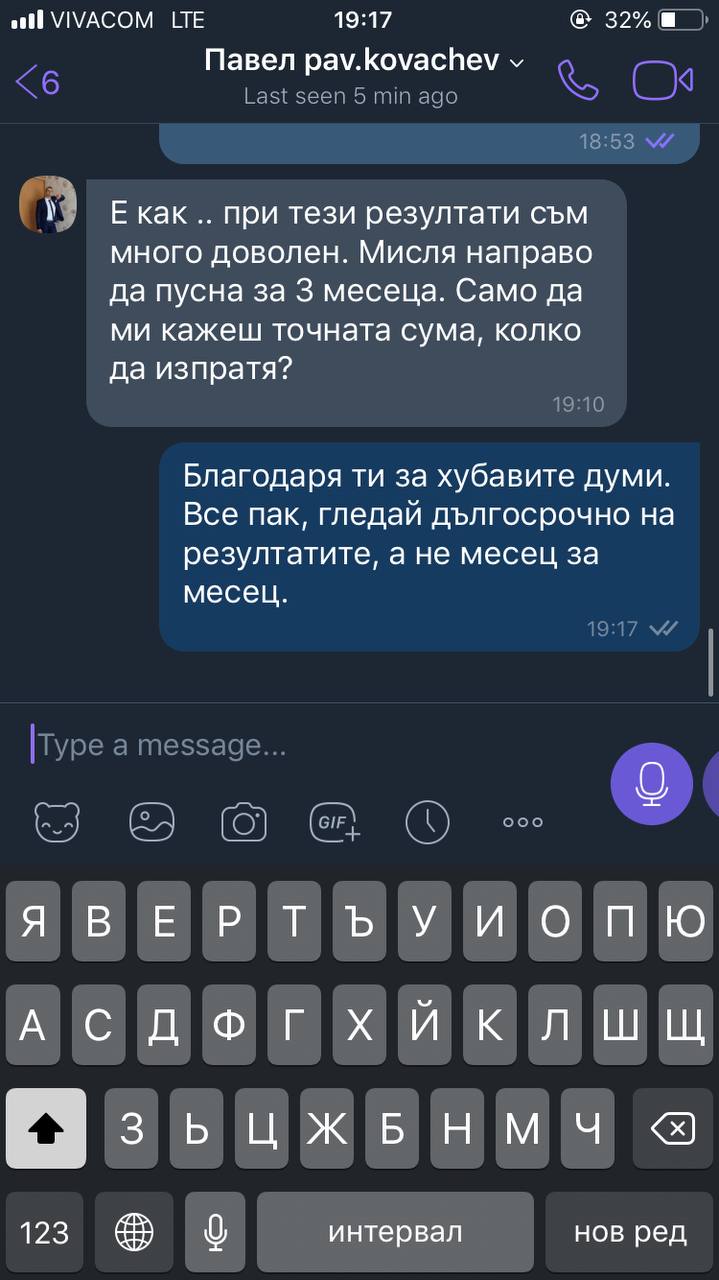The width and height of the screenshot is (719, 1280).
Task: Switch keyboard to numbers with 123 key
Action: coord(45,1231)
